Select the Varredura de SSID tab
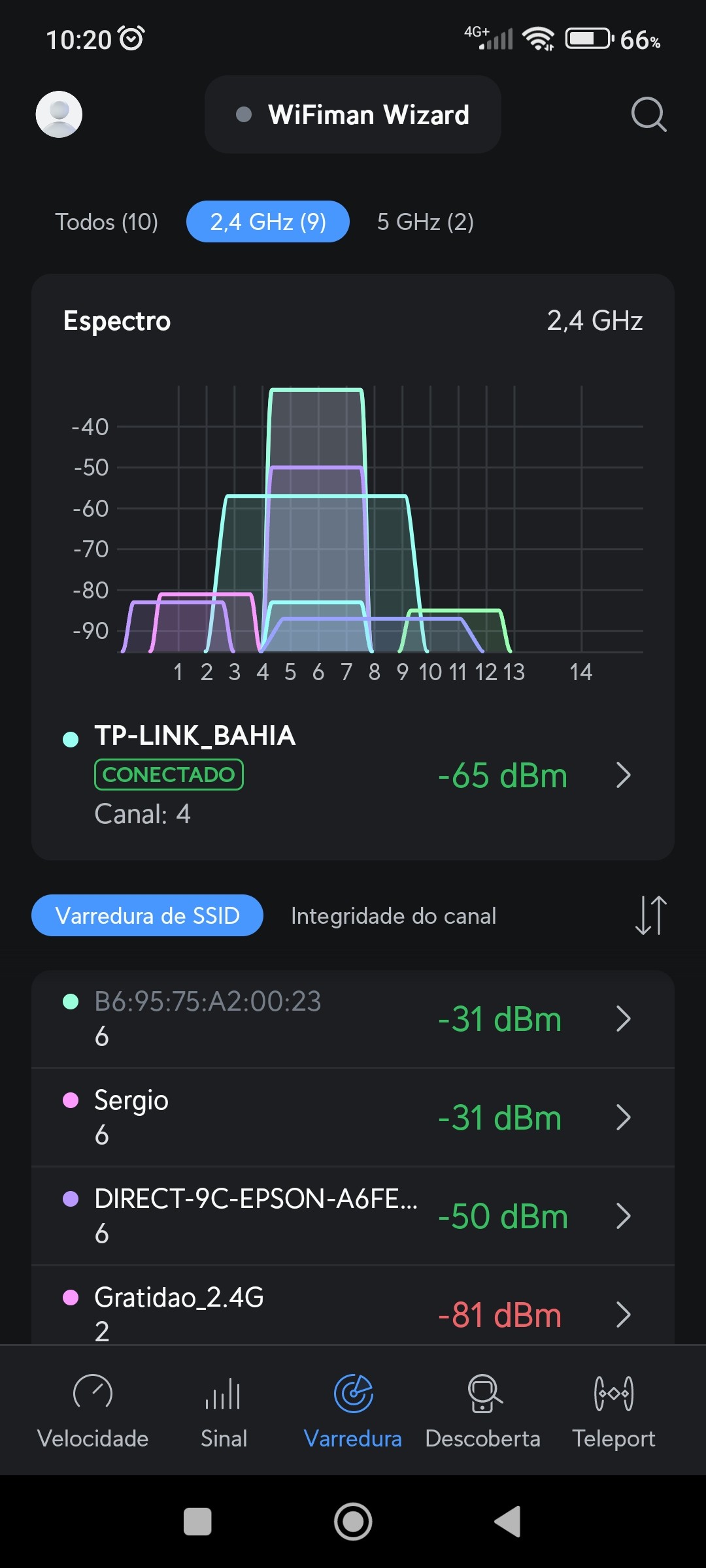 (x=147, y=915)
